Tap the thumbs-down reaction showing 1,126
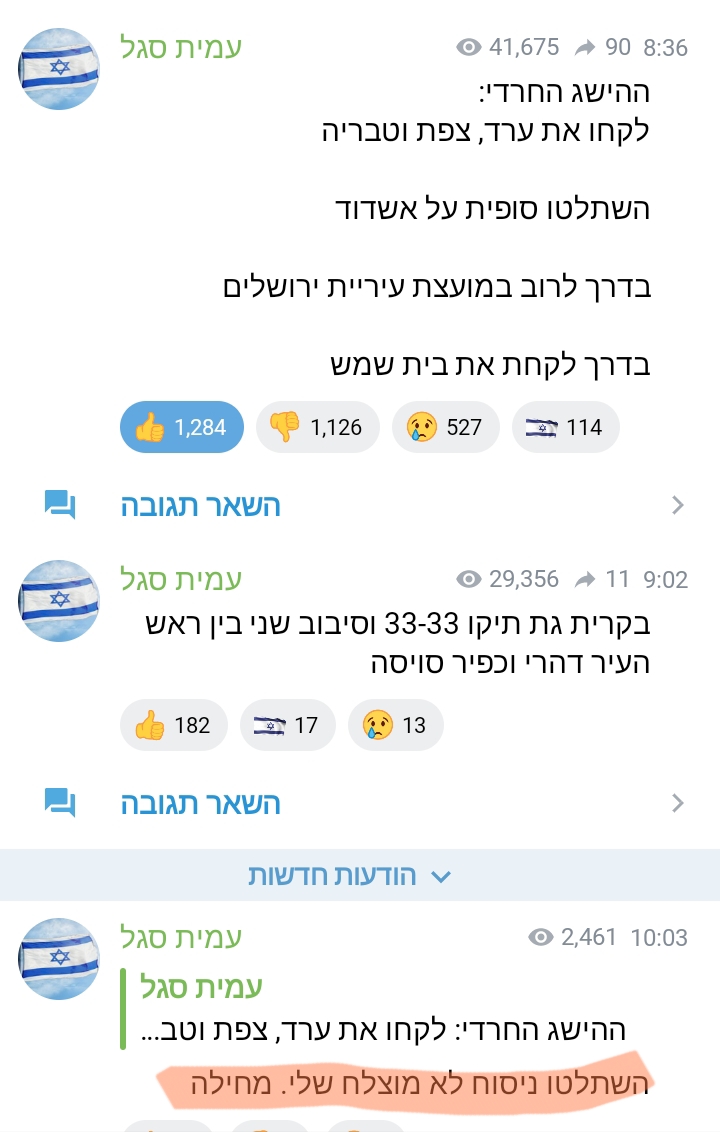720x1132 pixels. [317, 428]
